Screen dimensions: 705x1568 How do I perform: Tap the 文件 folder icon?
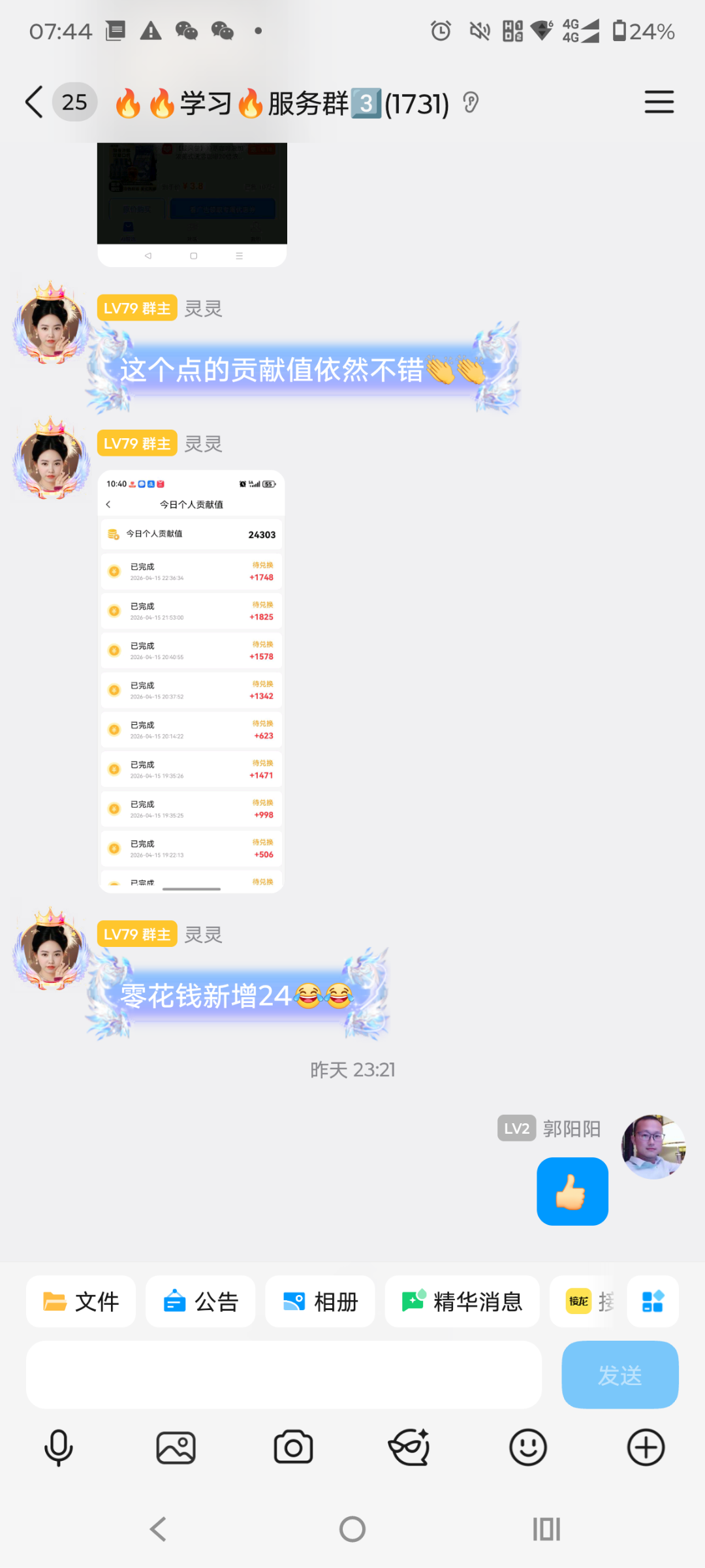55,1302
